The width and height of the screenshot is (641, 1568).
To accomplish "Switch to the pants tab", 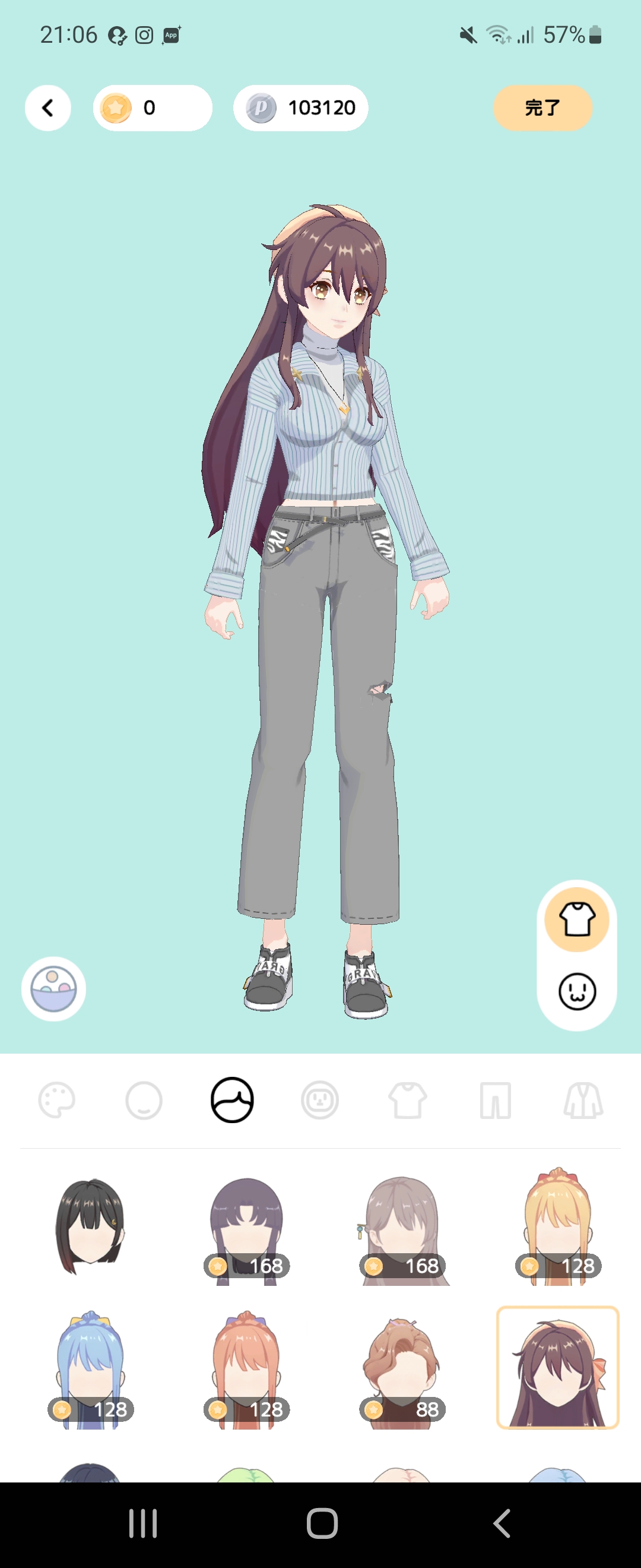I will point(495,1101).
